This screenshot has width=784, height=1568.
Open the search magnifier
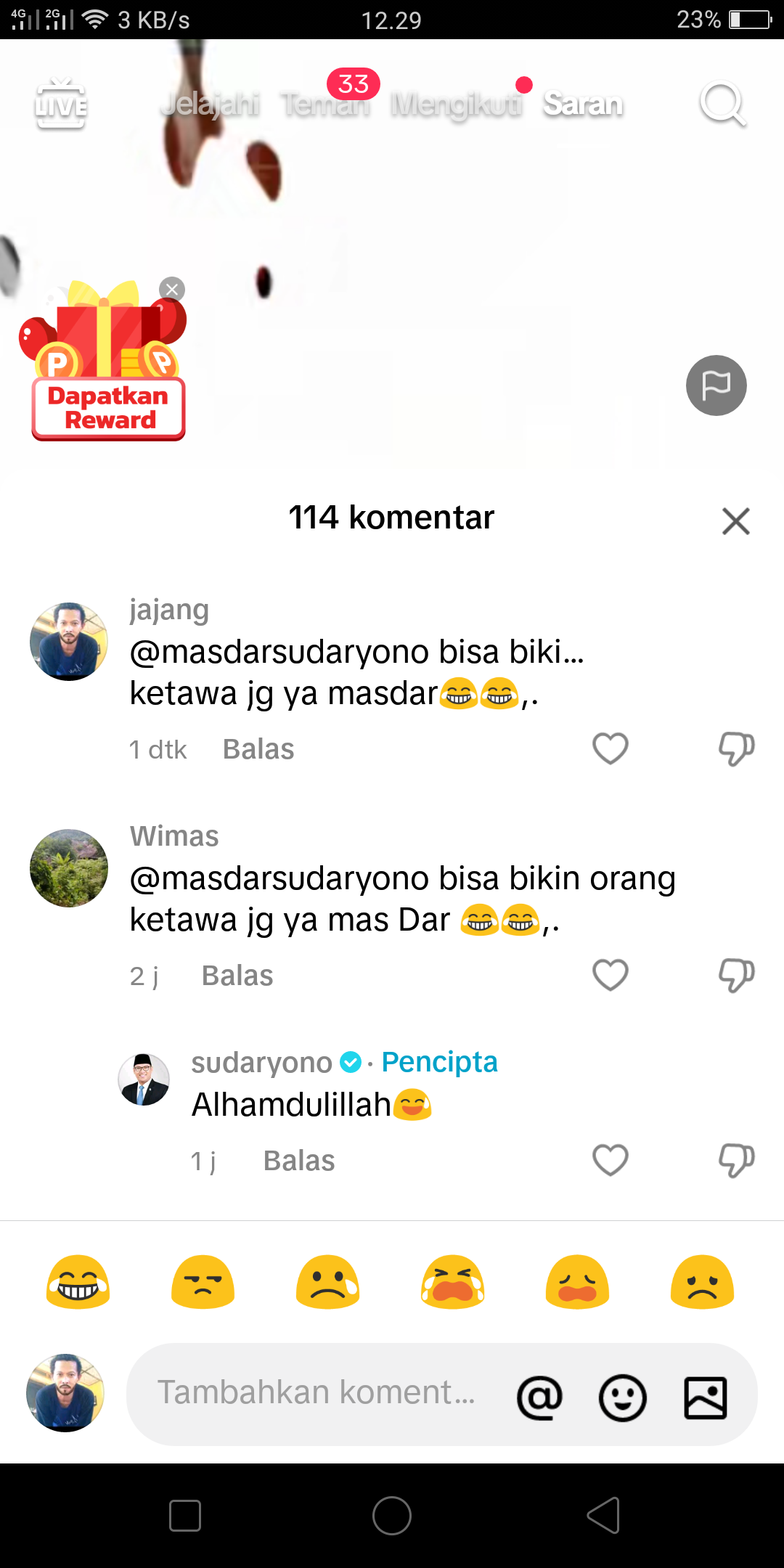pos(722,104)
